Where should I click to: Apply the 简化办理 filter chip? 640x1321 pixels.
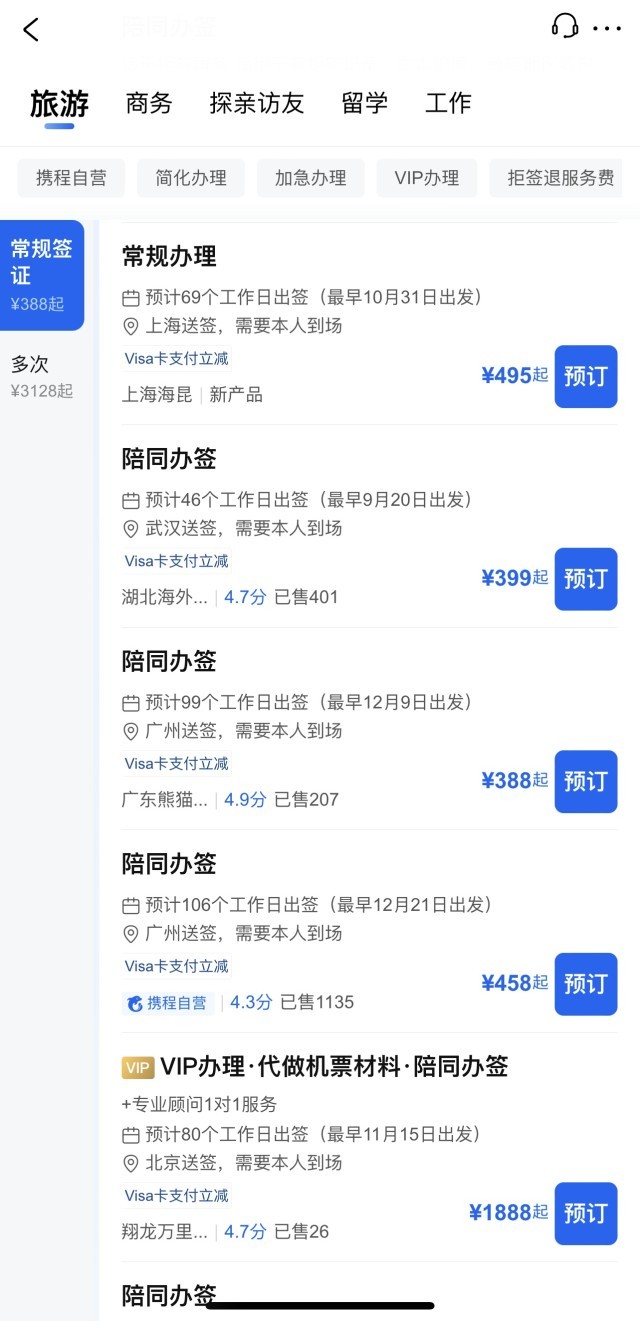191,178
